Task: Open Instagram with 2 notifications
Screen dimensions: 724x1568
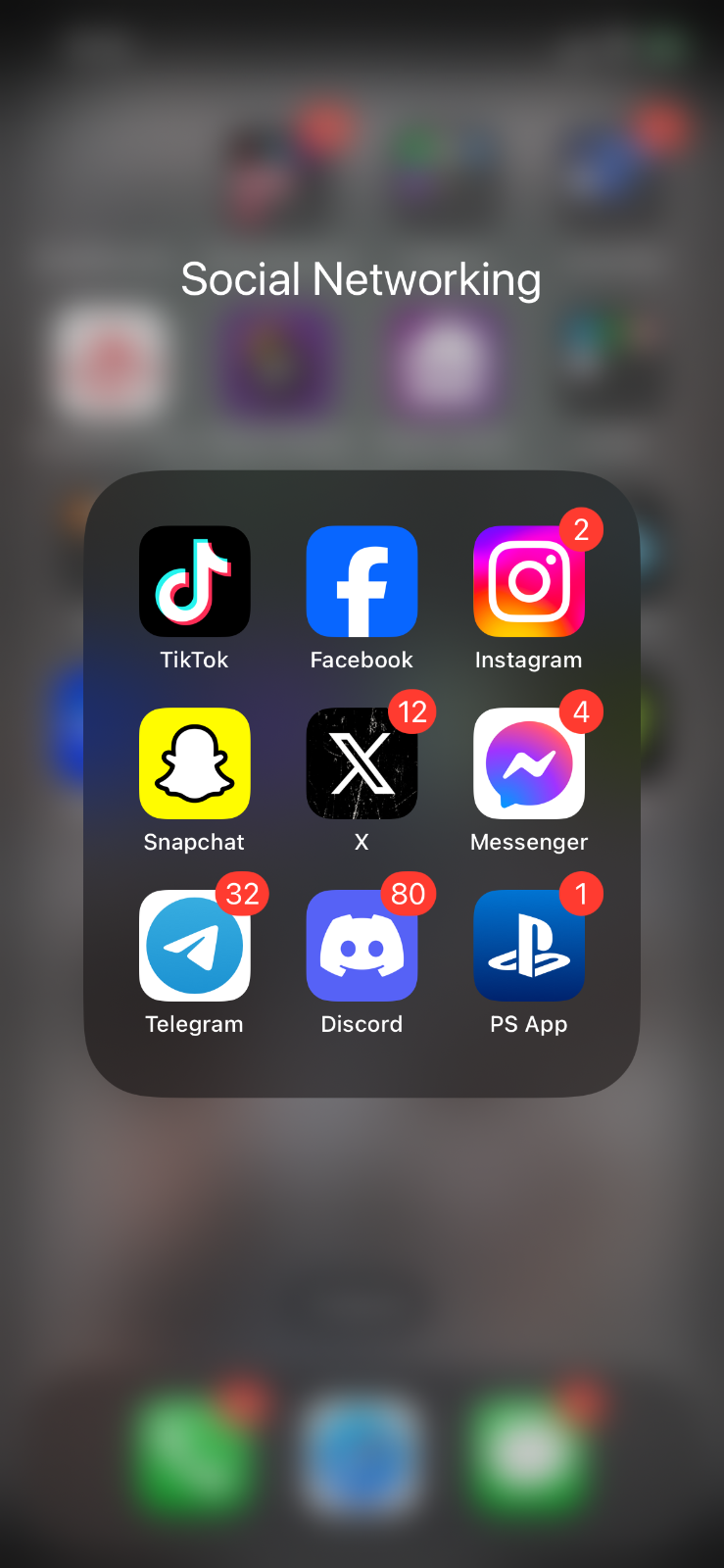Action: point(529,582)
